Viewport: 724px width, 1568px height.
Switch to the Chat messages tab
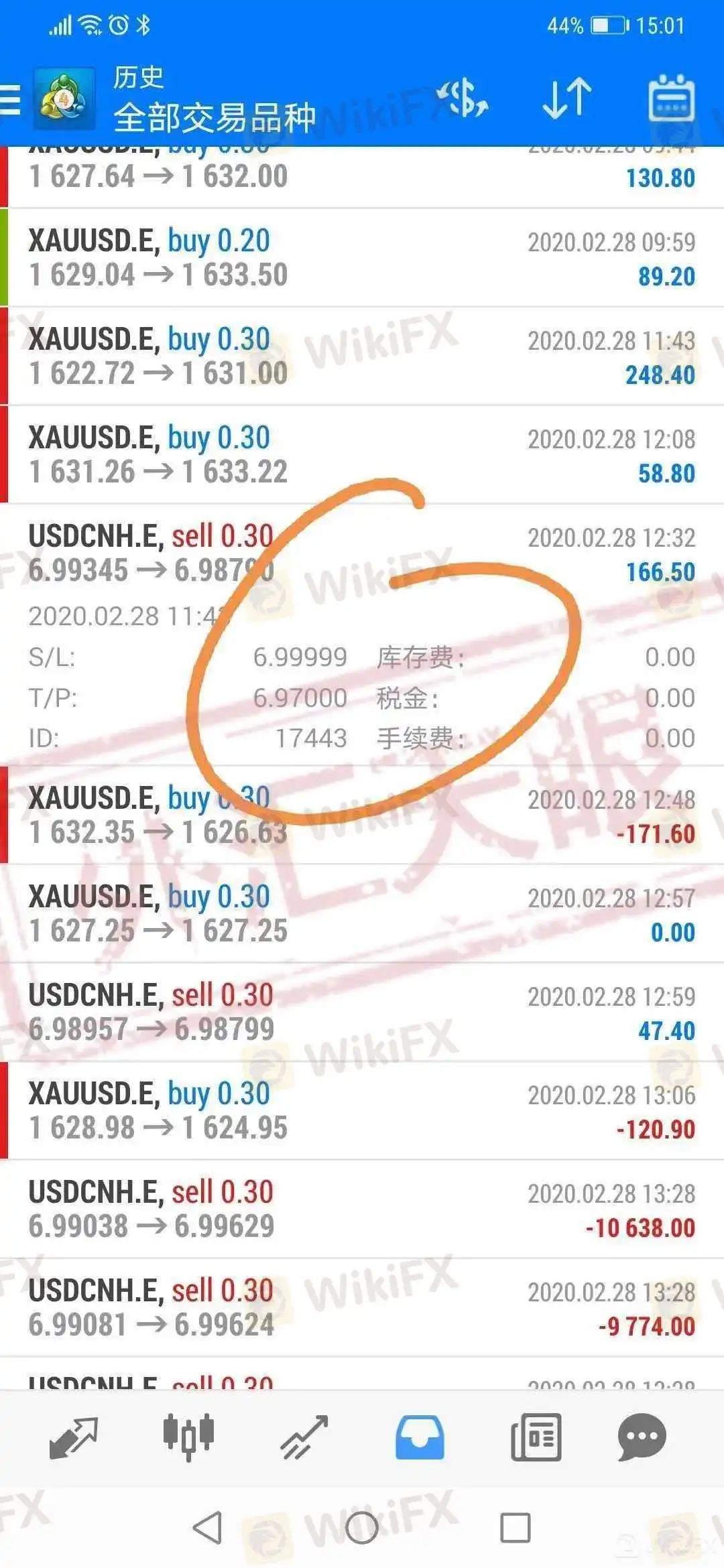coord(642,1437)
